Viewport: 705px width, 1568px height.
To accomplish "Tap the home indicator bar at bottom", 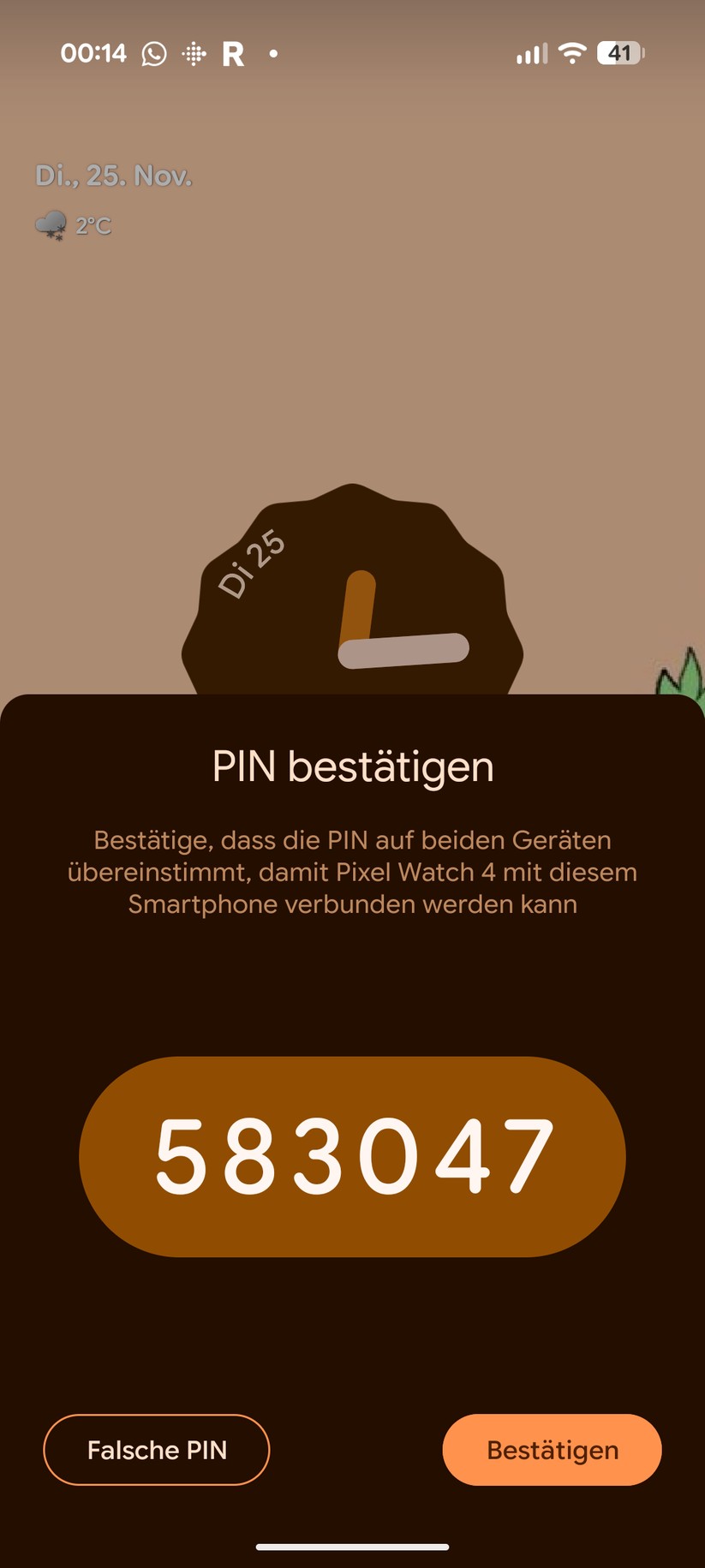I will (352, 1547).
